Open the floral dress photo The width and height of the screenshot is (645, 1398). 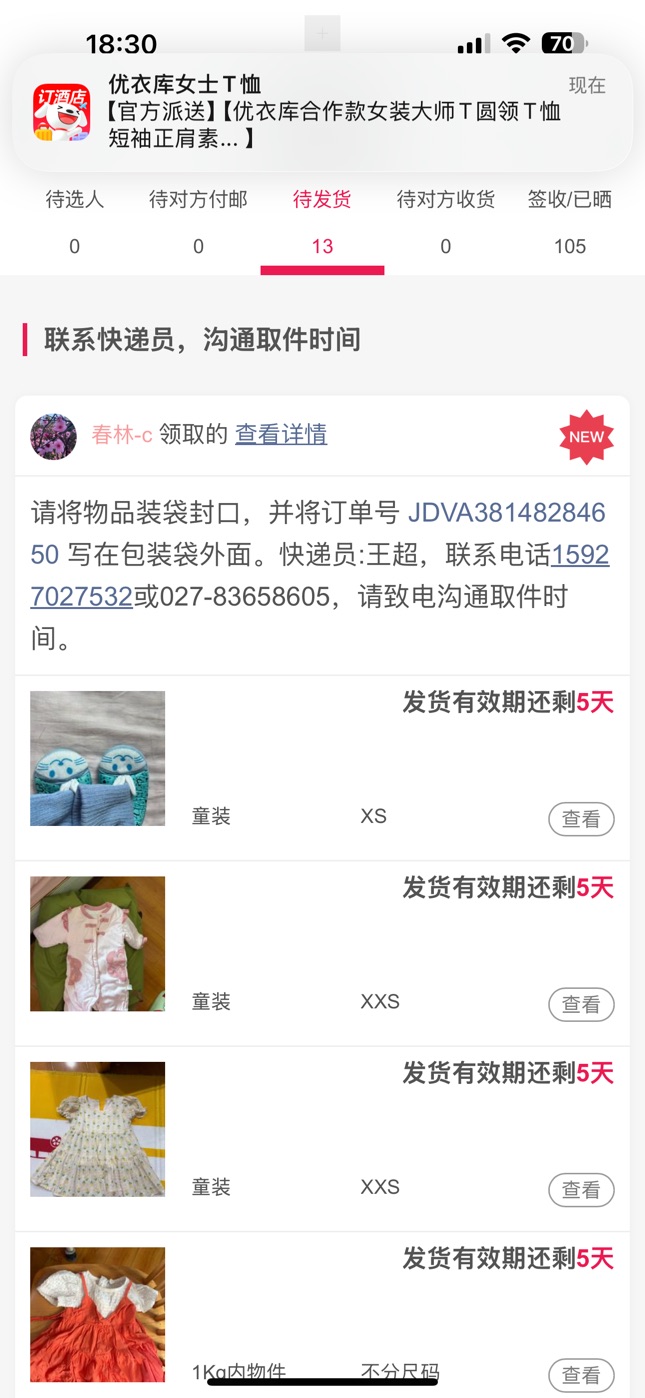98,1129
